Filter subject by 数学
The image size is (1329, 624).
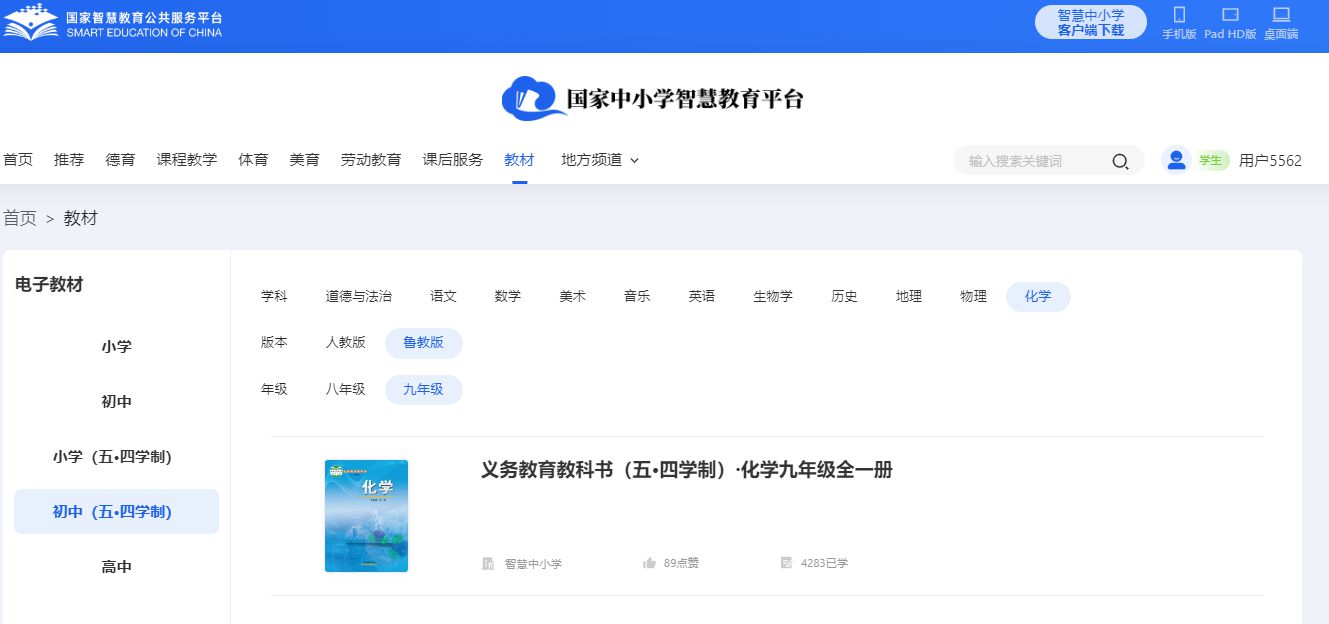[x=507, y=297]
